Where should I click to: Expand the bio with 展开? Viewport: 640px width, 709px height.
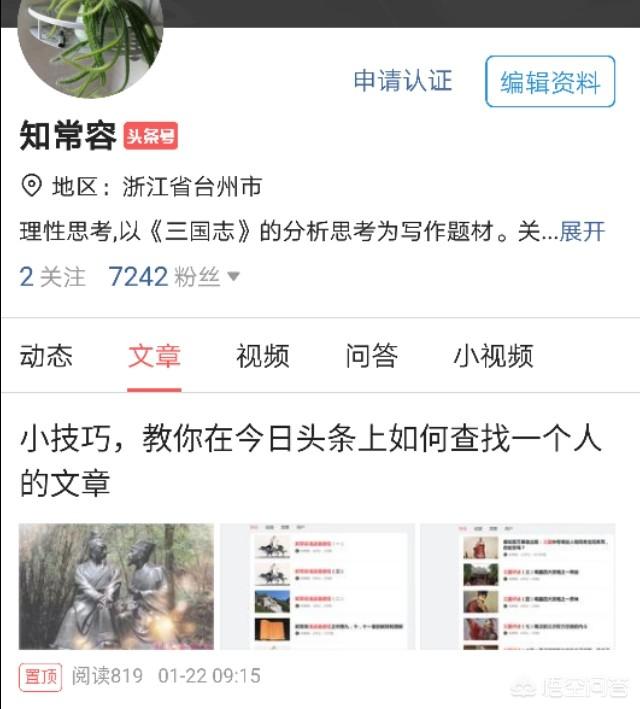click(x=583, y=232)
